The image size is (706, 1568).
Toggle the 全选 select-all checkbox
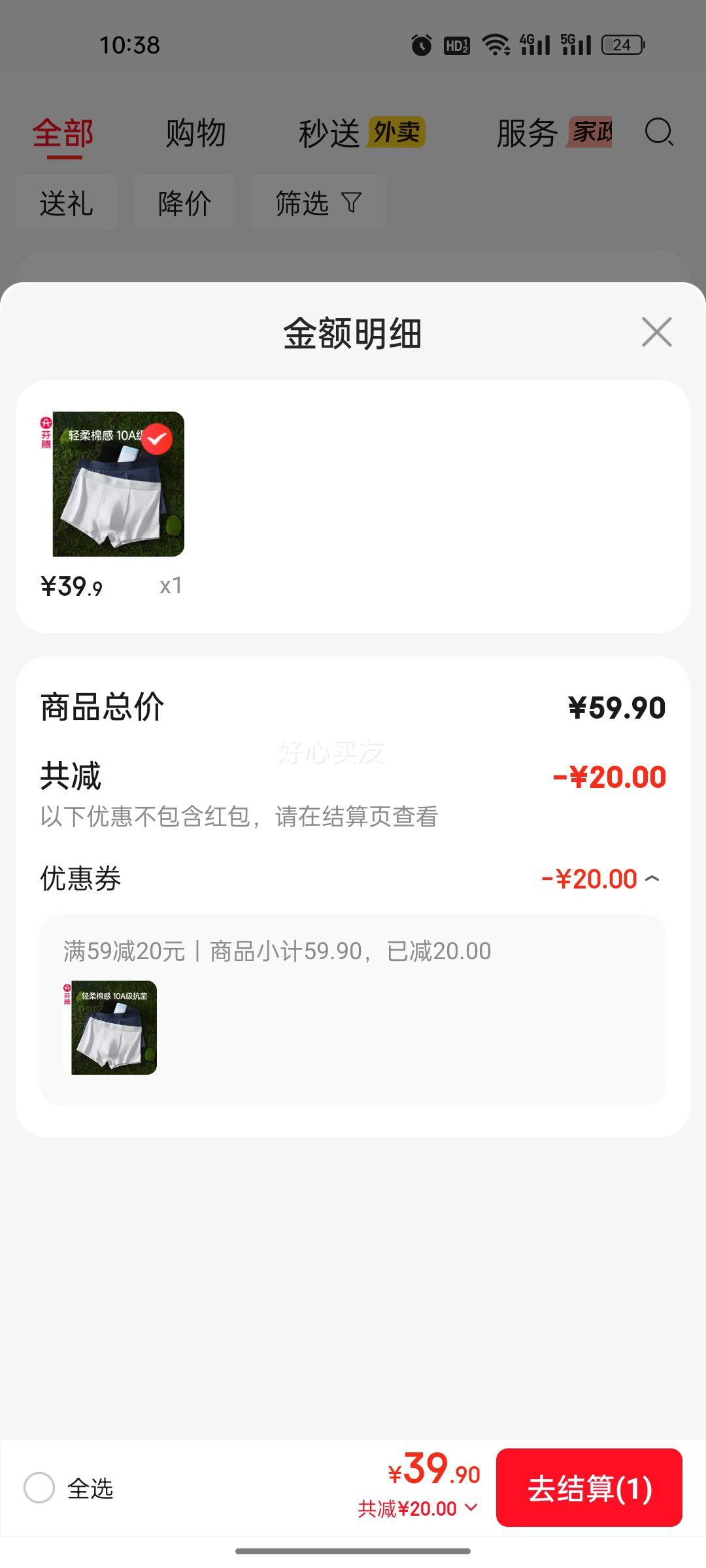39,1488
